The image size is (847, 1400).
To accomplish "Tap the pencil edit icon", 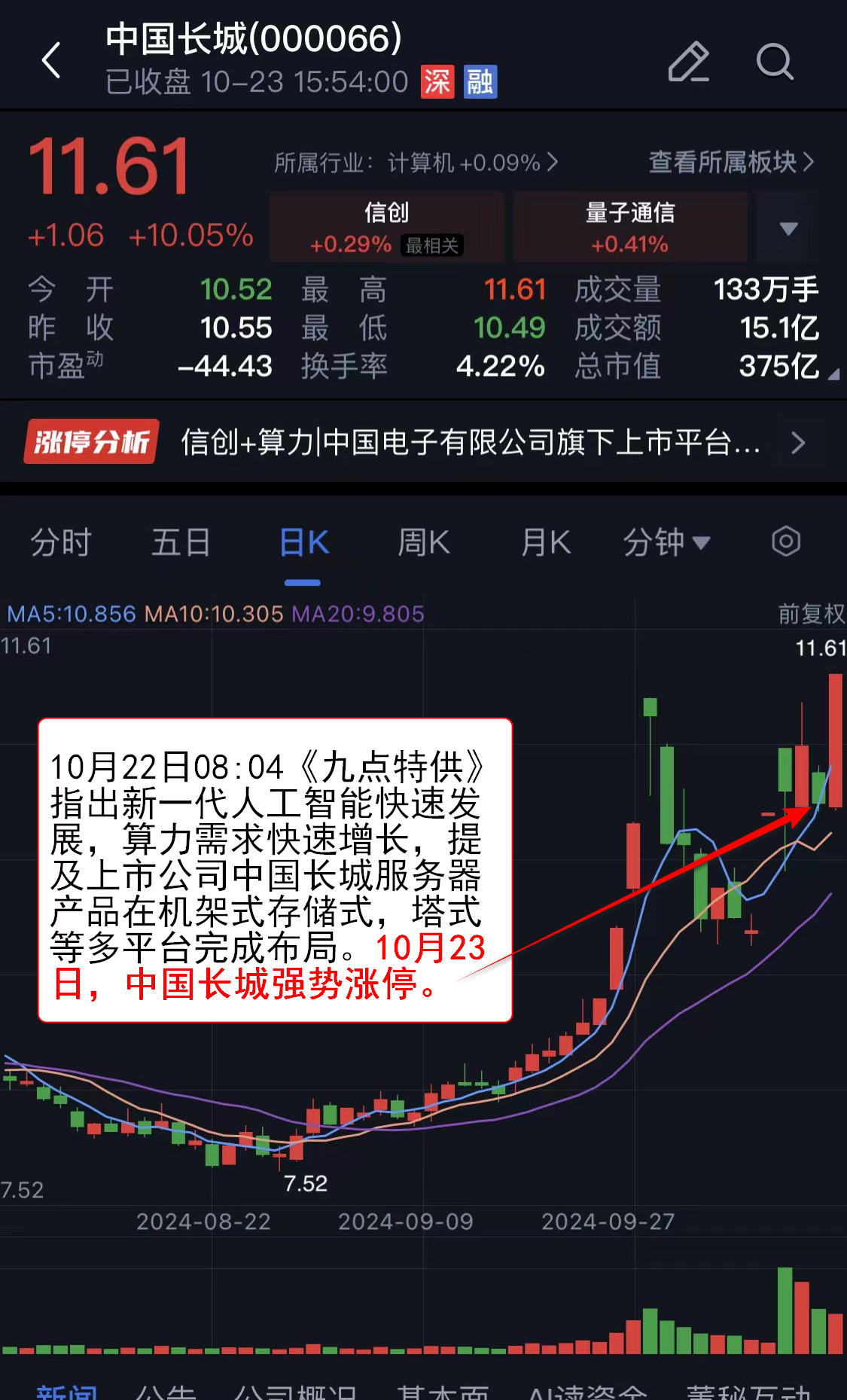I will 688,62.
